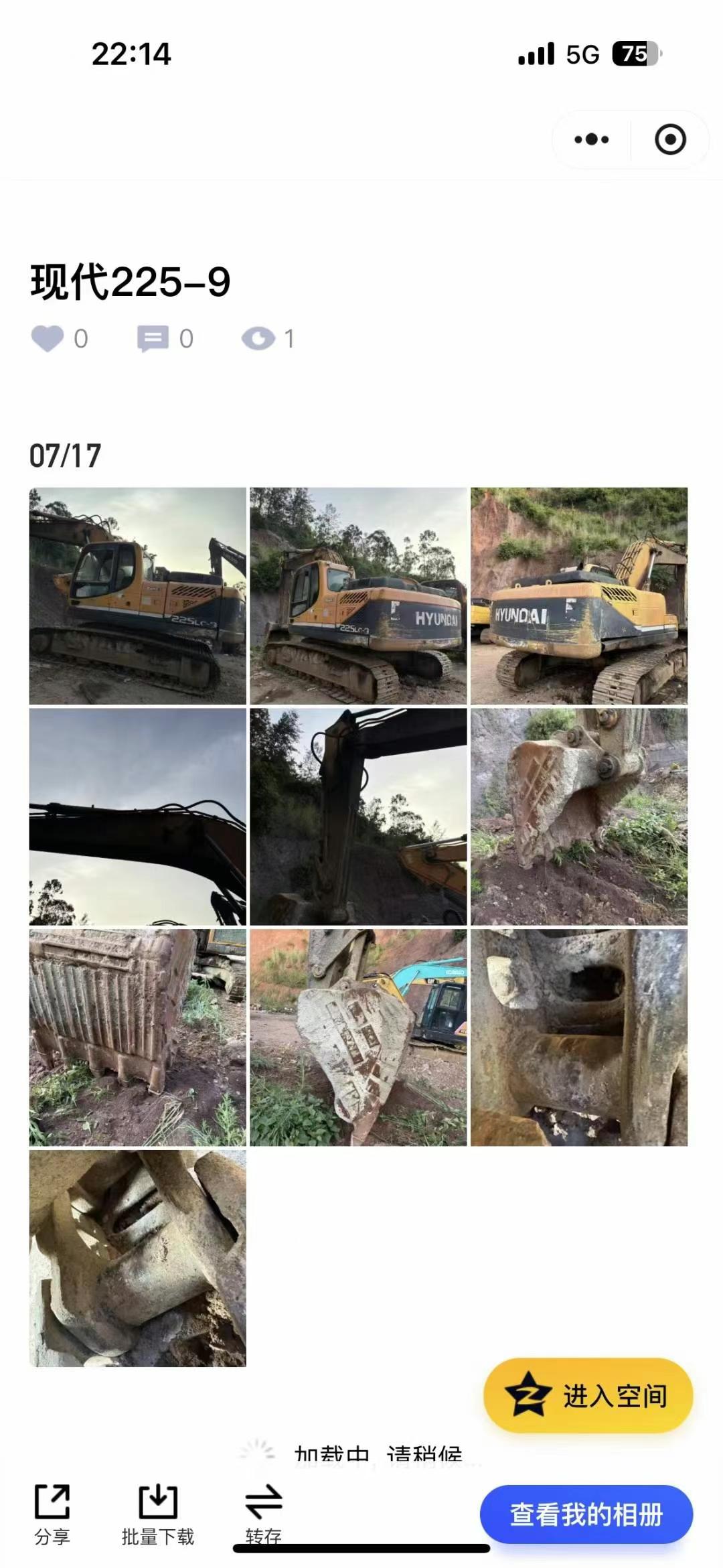
Task: Open close-up photo of bucket pin joint
Action: pos(578,1037)
